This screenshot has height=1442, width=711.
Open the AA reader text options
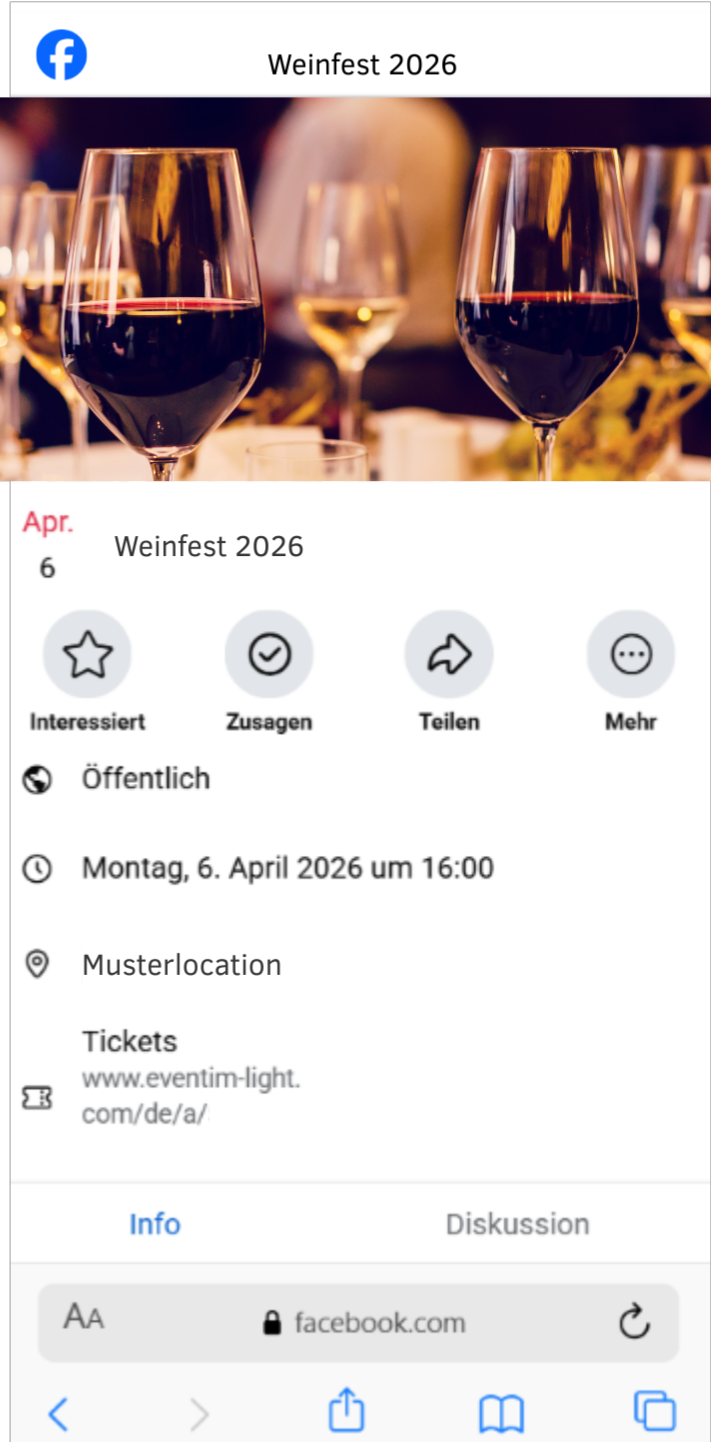click(x=84, y=1318)
